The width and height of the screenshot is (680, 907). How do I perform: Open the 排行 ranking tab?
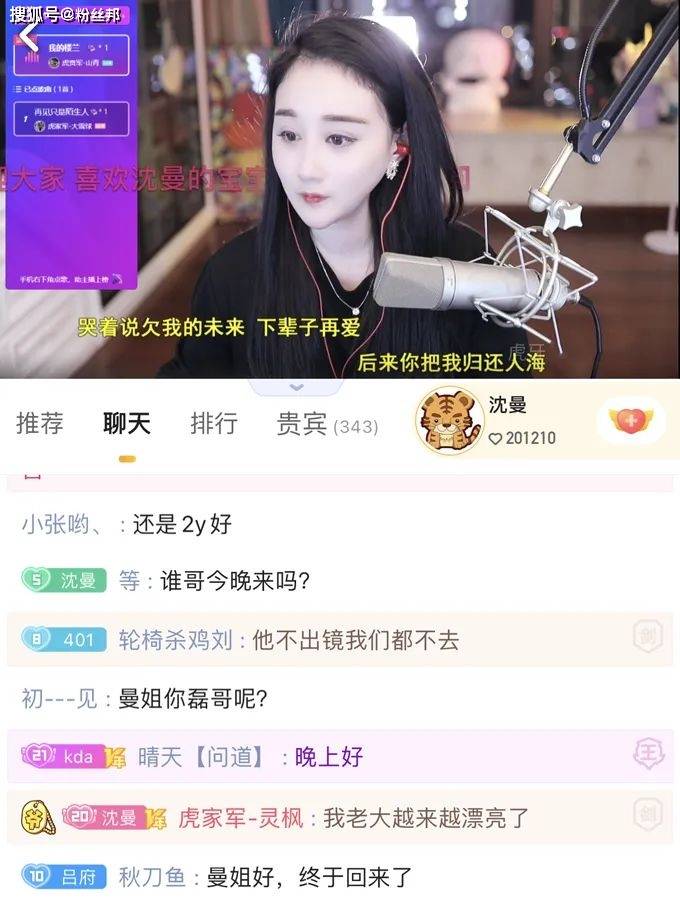pyautogui.click(x=214, y=424)
